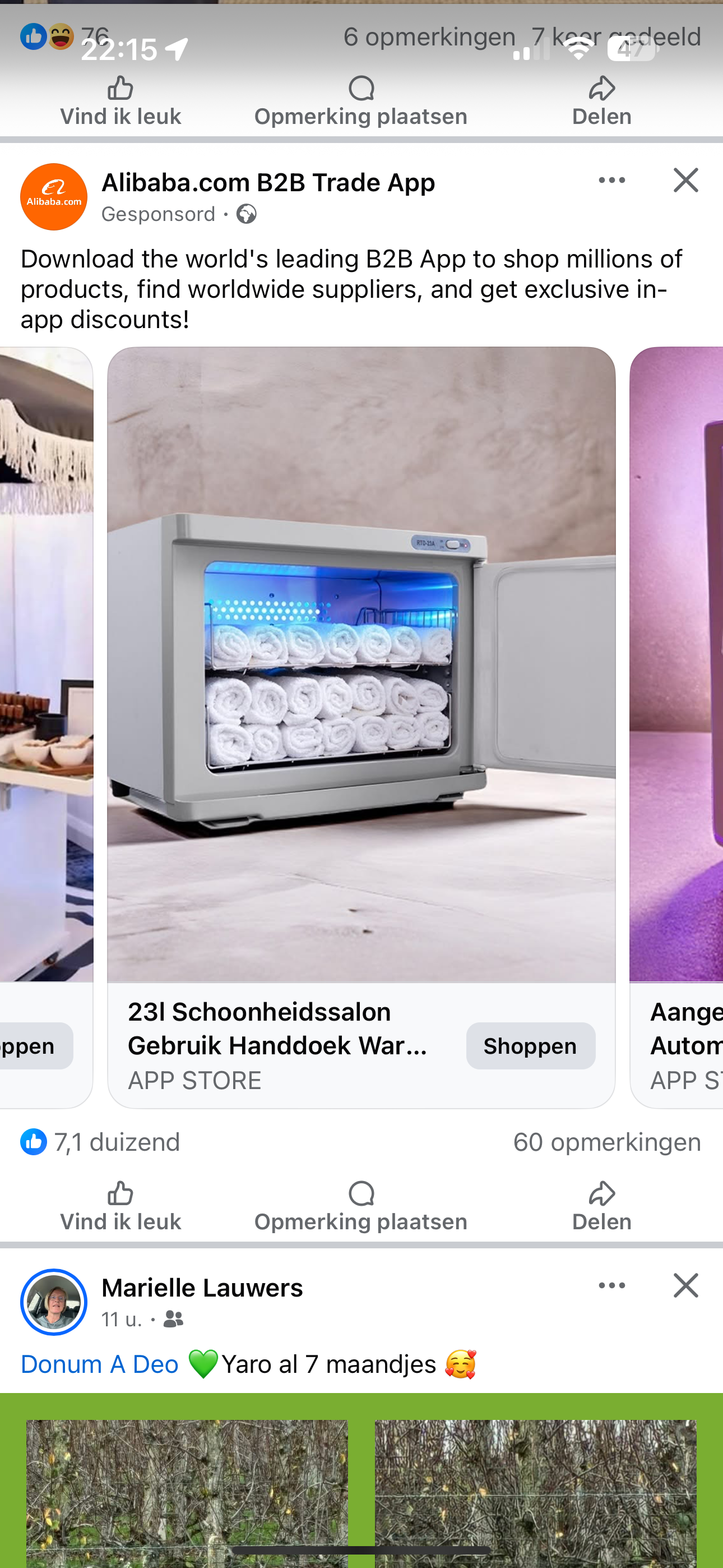Open Marielle Lauwers' profile picture
This screenshot has width=723, height=1568.
(54, 1302)
